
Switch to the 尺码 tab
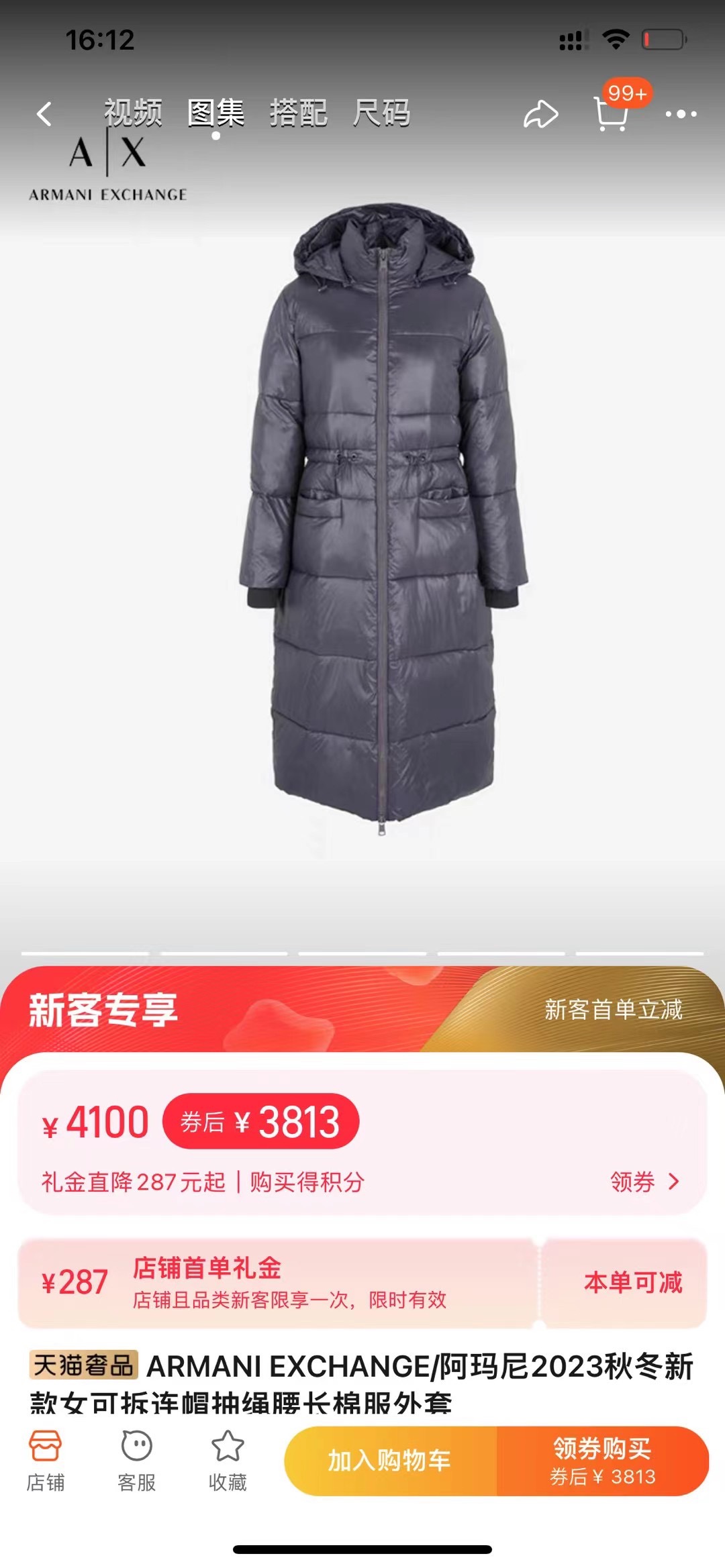[381, 113]
